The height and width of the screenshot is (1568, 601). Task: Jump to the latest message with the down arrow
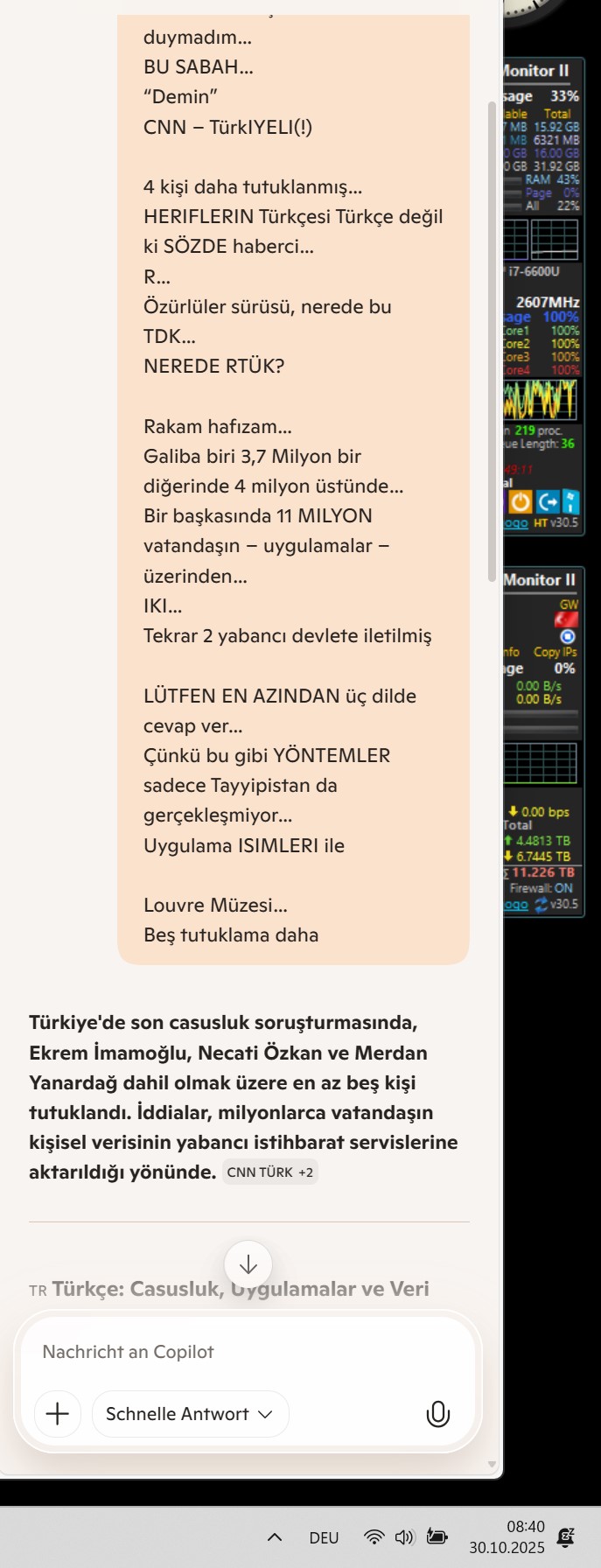248,1264
